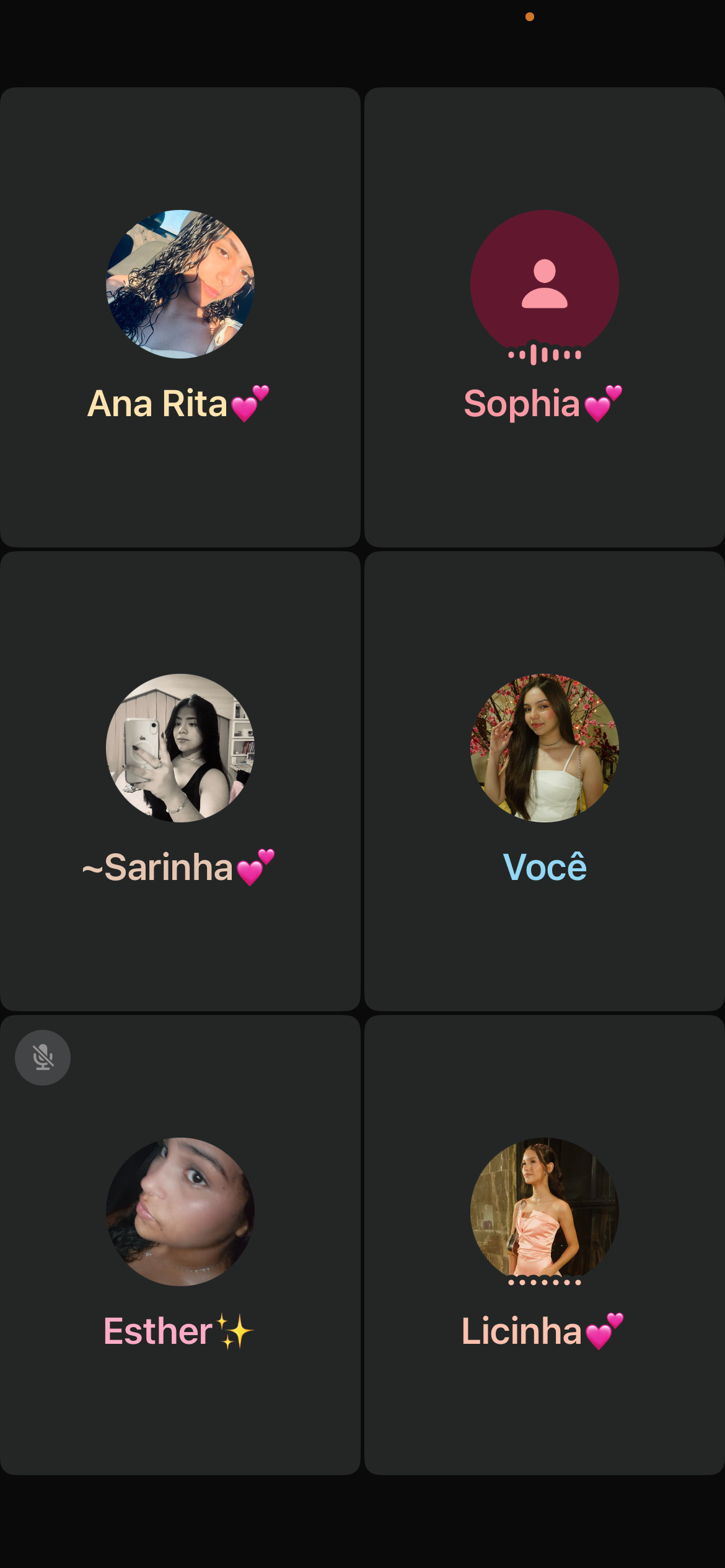Select Ana Rita's participant tile
This screenshot has height=1568, width=725.
(x=180, y=317)
